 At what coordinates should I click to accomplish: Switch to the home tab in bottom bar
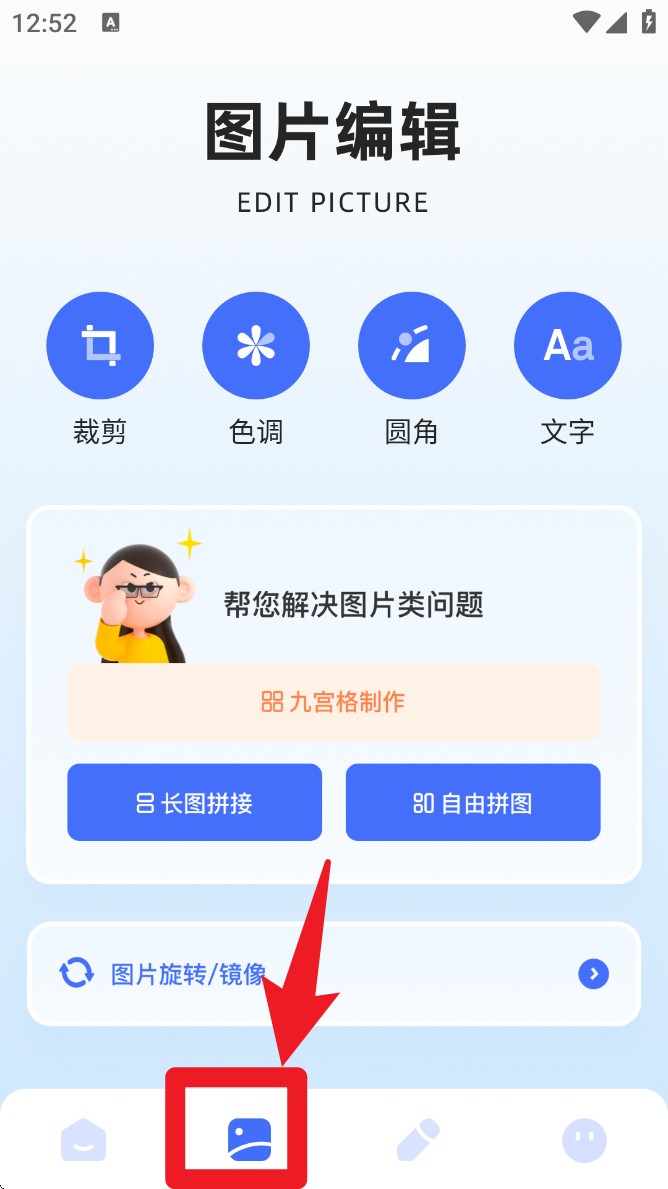[x=84, y=1140]
